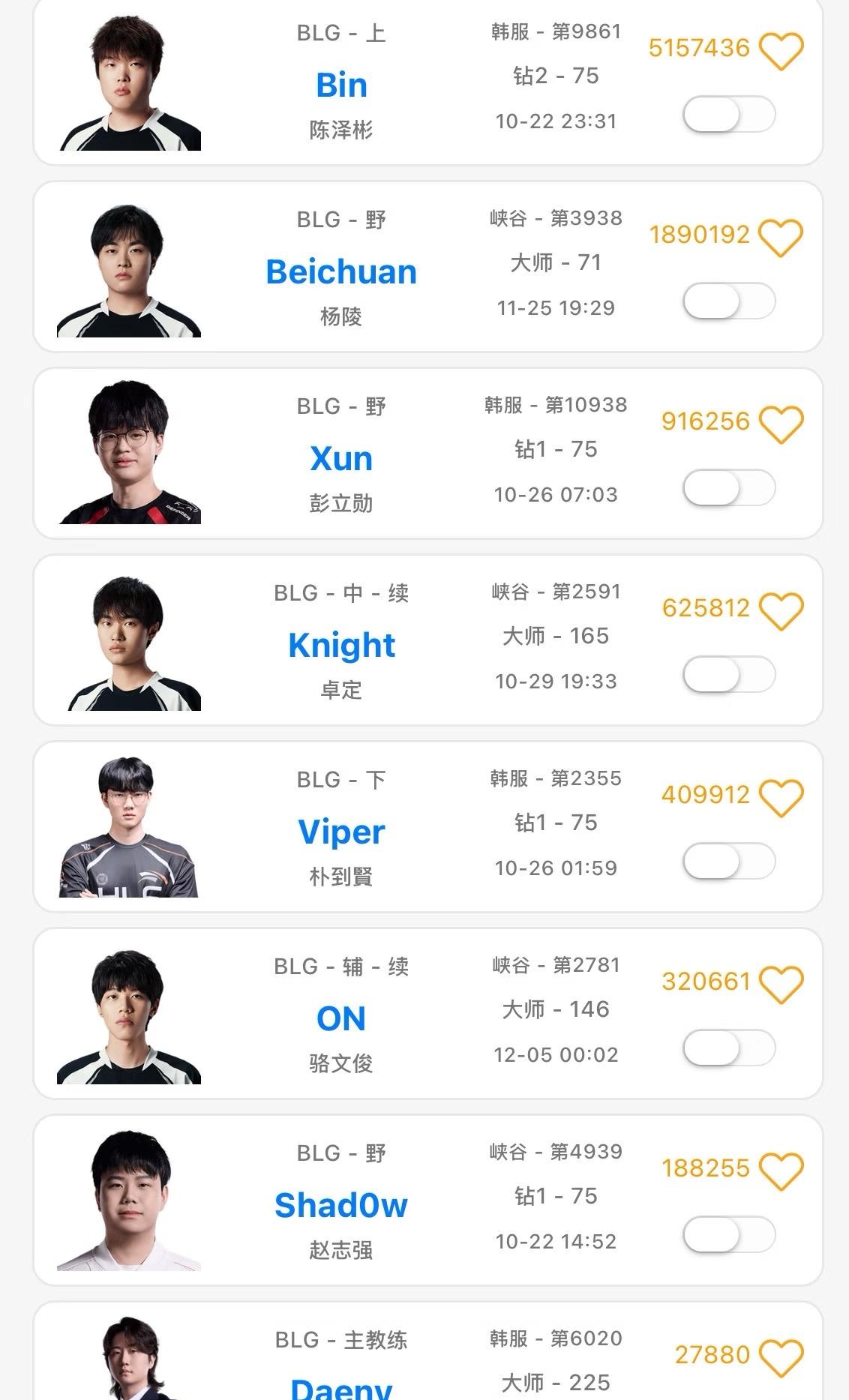Toggle the switch on Bin's card
Viewport: 849px width, 1400px height.
(x=728, y=115)
